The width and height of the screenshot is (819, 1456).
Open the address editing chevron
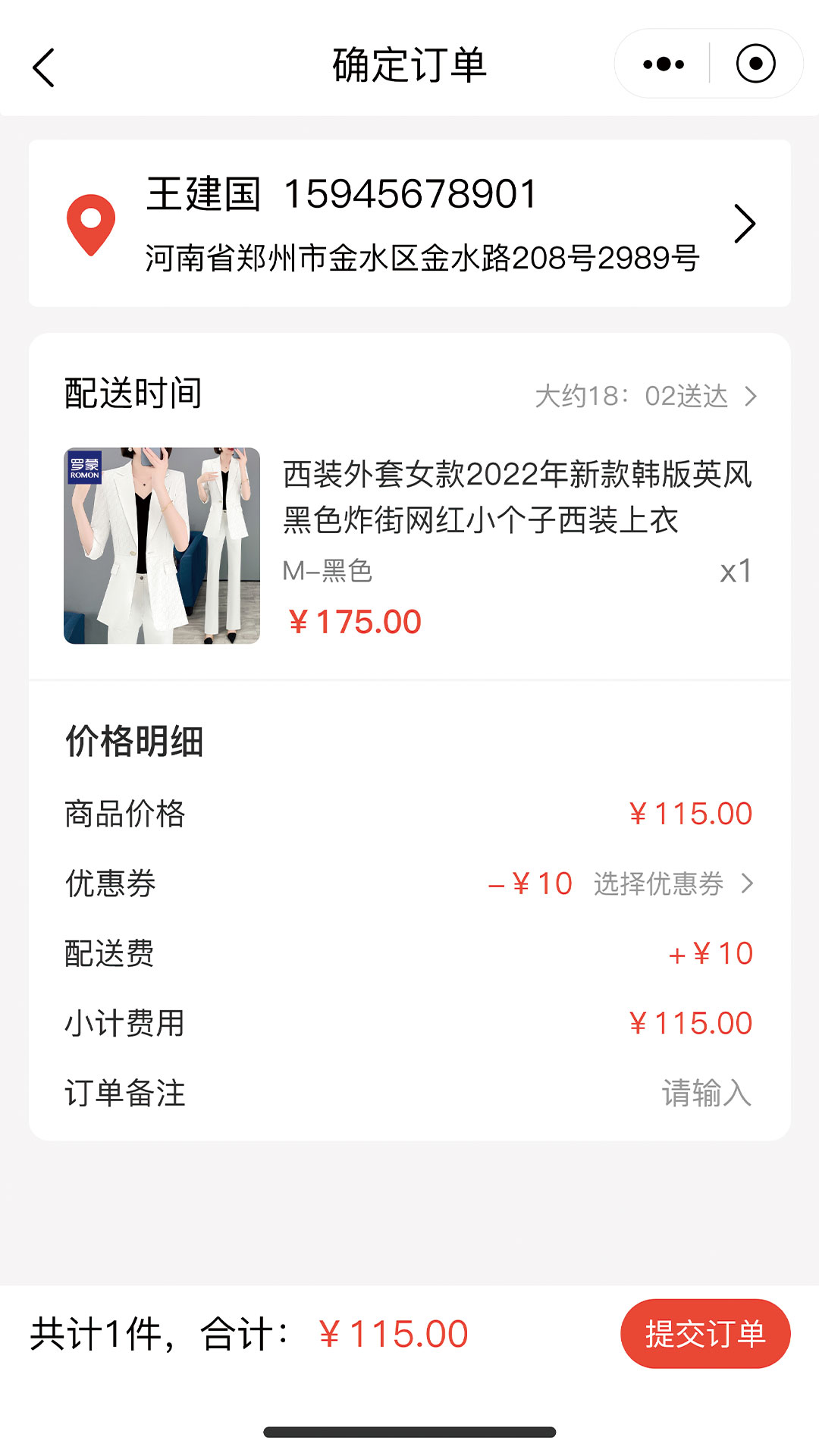point(745,224)
